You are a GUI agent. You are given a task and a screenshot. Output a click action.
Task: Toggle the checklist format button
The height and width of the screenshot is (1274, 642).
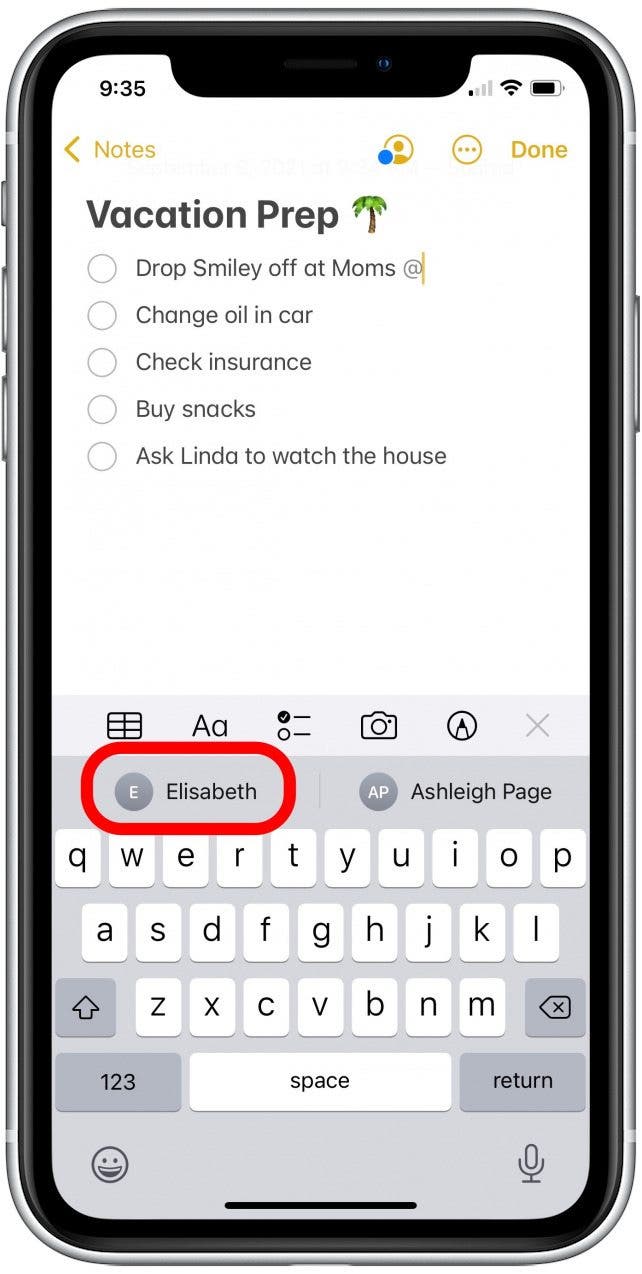point(294,726)
